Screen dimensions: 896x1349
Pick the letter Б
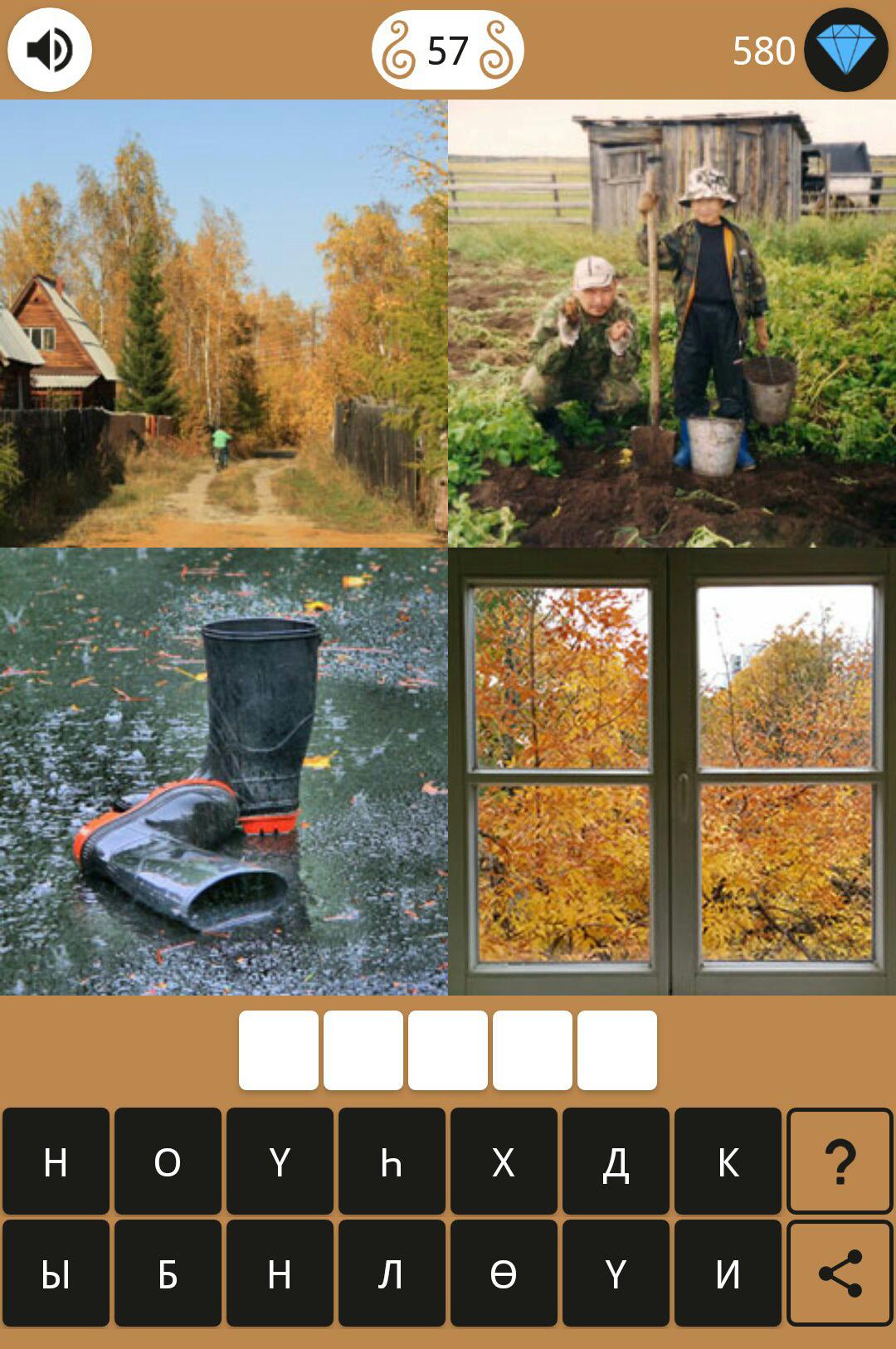click(168, 1274)
